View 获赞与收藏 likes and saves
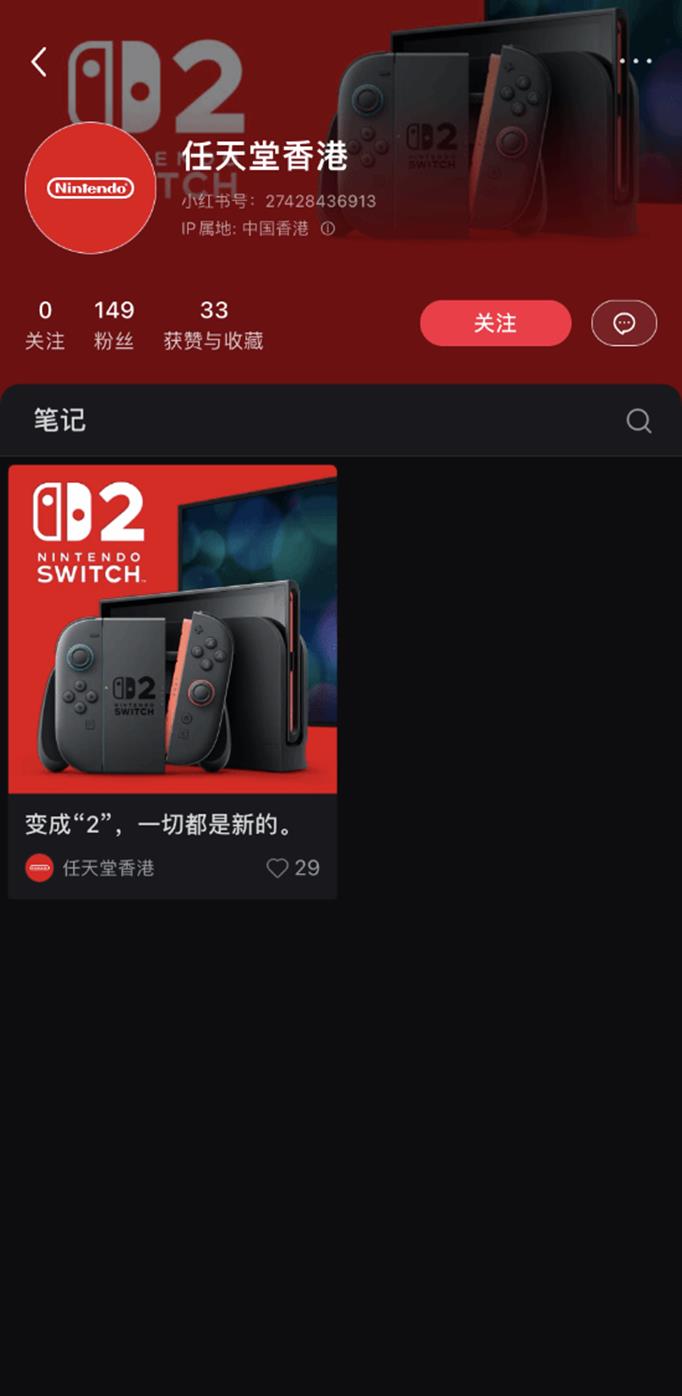 coord(213,325)
